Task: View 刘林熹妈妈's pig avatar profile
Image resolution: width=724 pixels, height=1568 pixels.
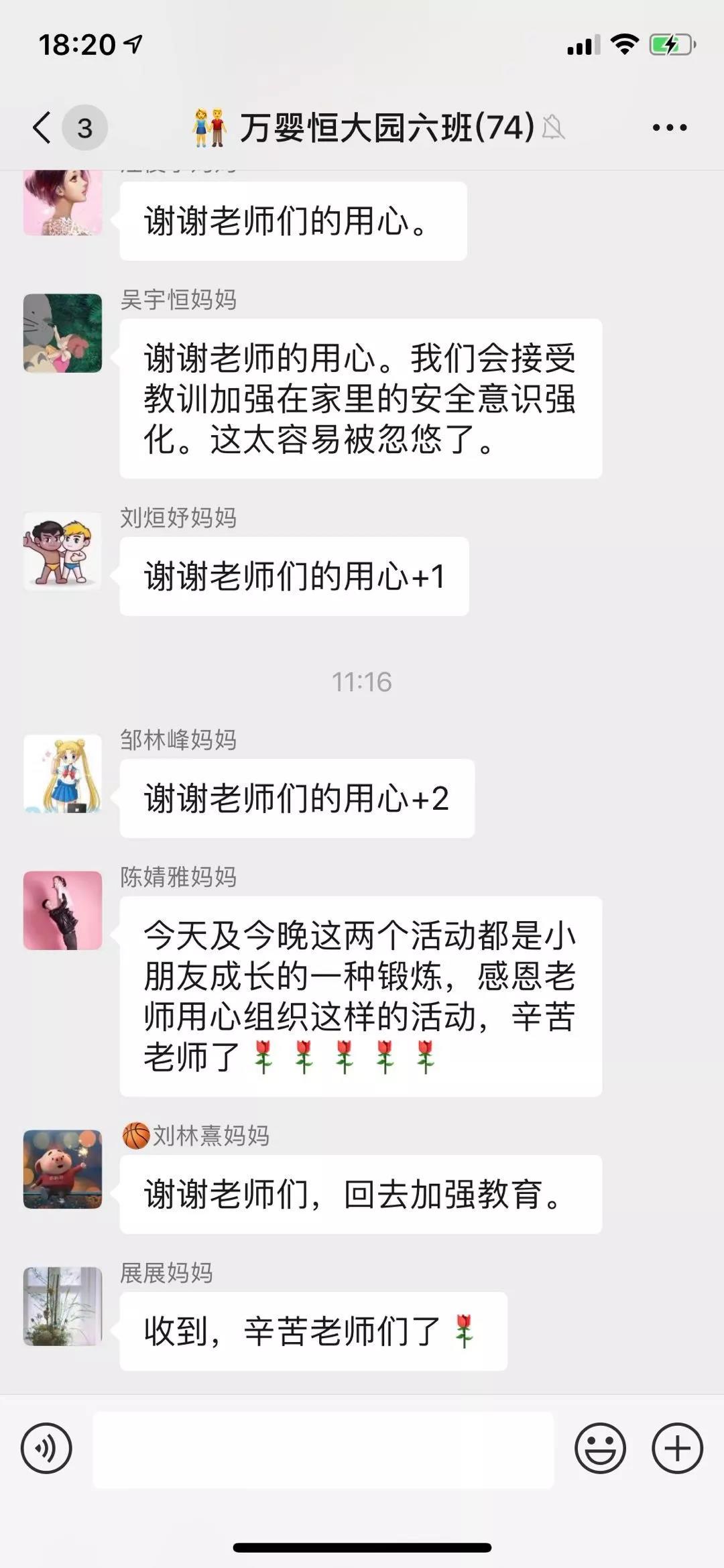Action: click(x=63, y=1169)
